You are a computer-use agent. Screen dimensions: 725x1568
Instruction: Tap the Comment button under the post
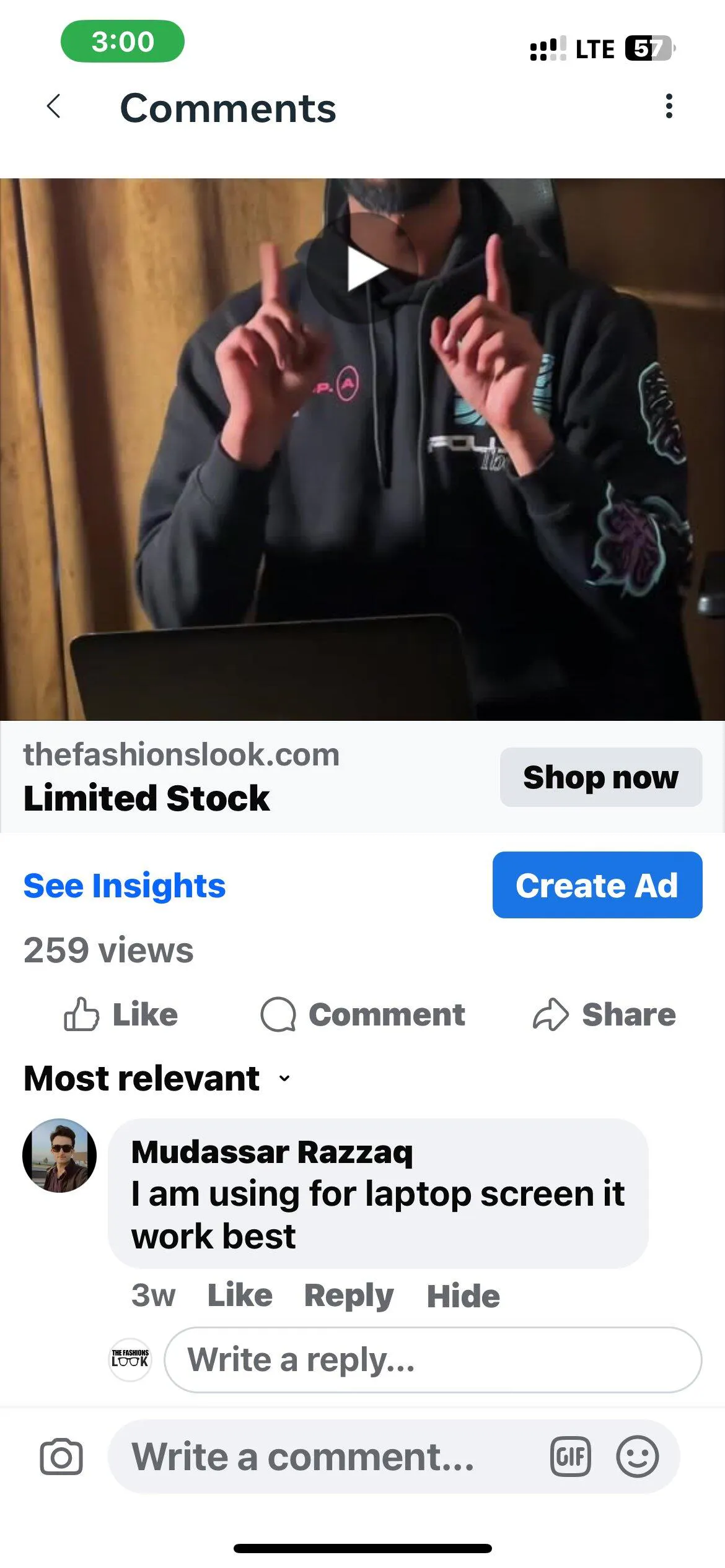(x=362, y=1014)
